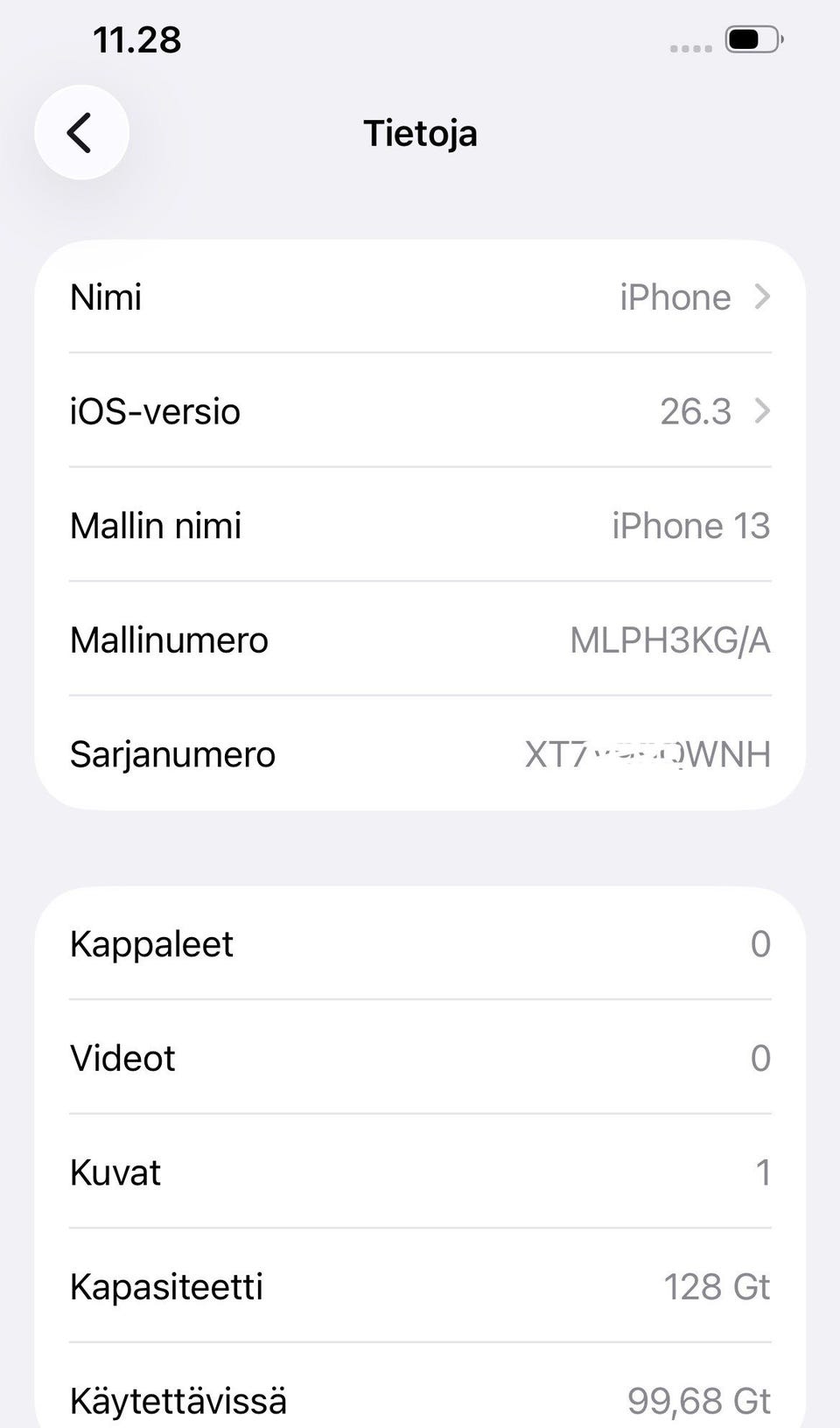Go back from the Tietoja screen
This screenshot has height=1428, width=840.
point(81,133)
